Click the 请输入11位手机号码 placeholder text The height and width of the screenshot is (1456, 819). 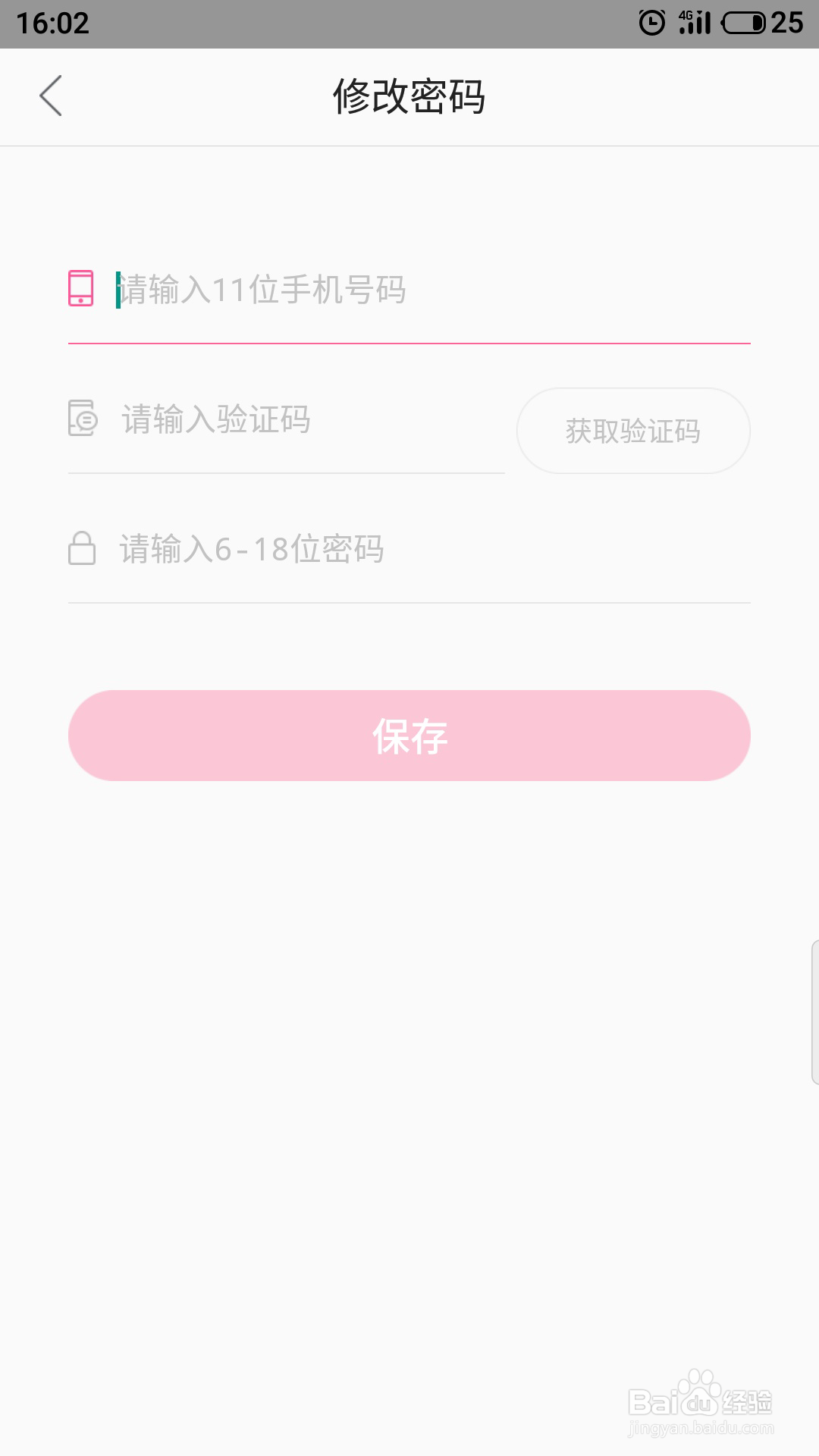pyautogui.click(x=262, y=290)
